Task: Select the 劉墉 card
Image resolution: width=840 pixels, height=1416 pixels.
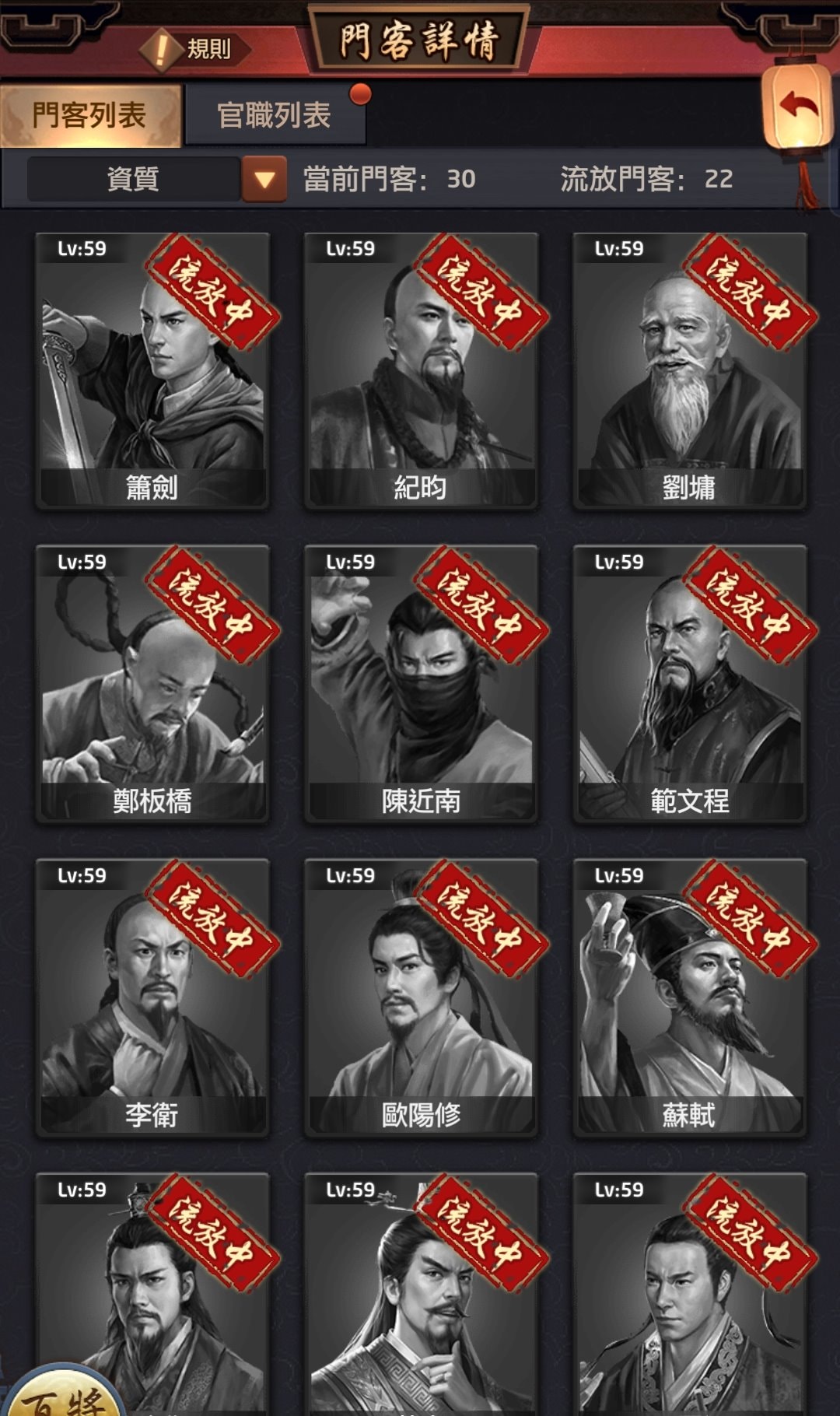Action: coord(689,371)
